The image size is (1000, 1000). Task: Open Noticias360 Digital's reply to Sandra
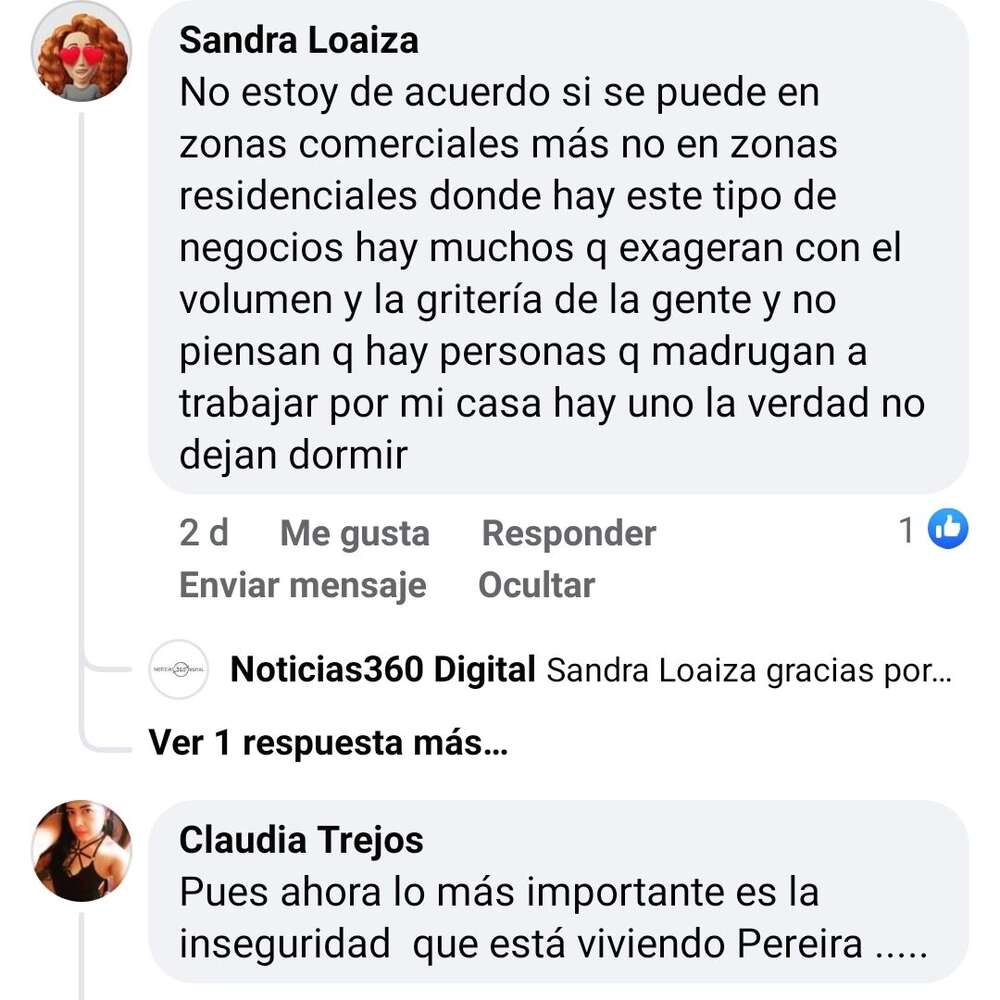[589, 671]
